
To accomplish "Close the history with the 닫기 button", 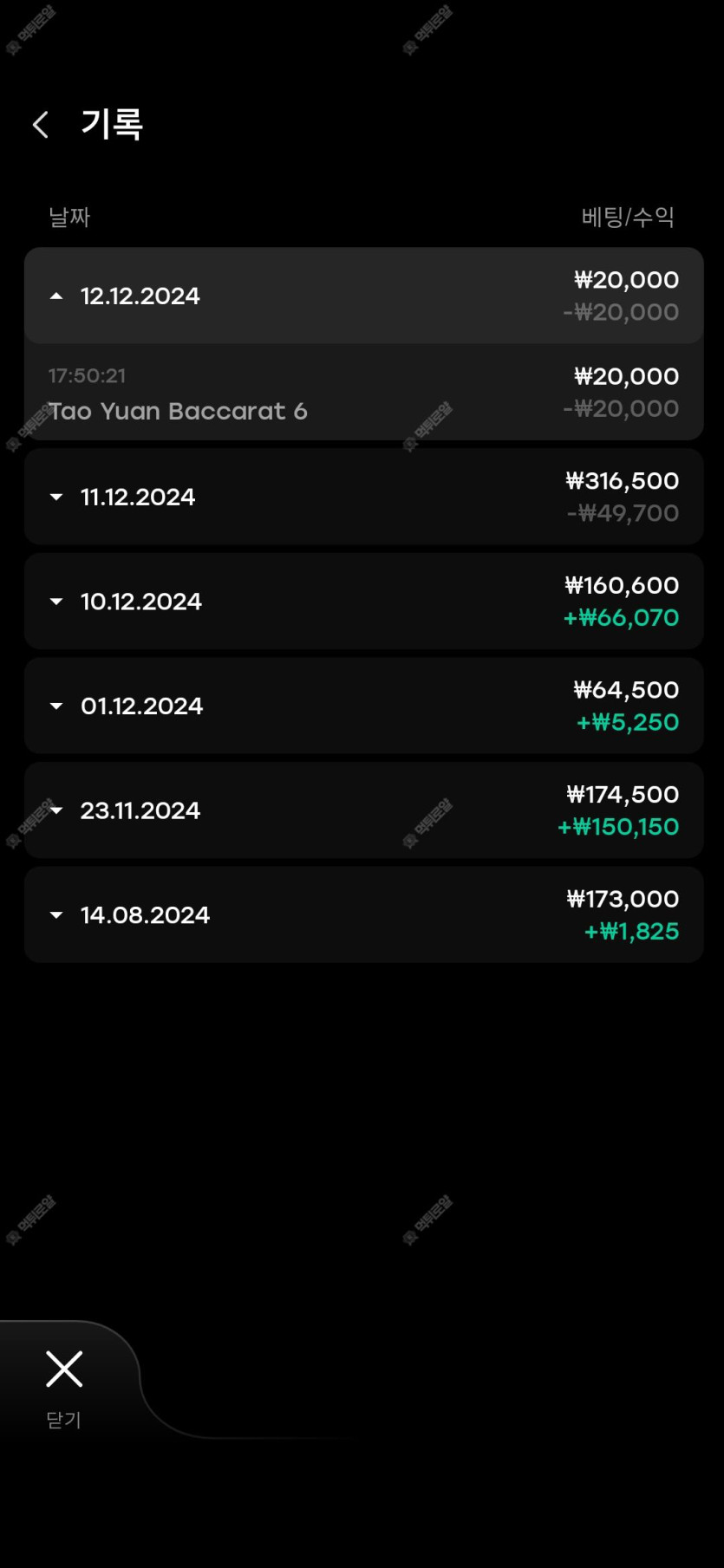I will 64,1383.
